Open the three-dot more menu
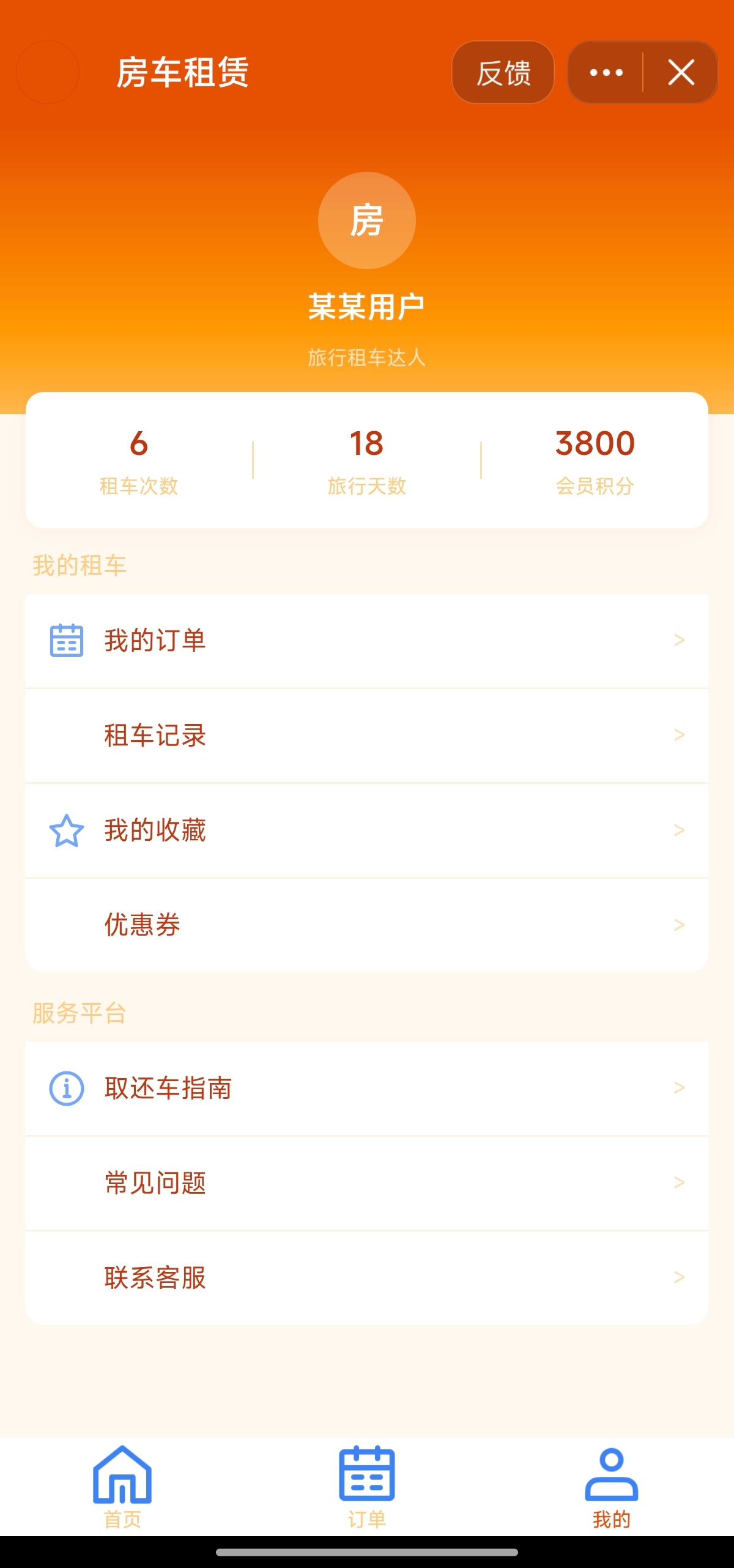 pyautogui.click(x=606, y=72)
